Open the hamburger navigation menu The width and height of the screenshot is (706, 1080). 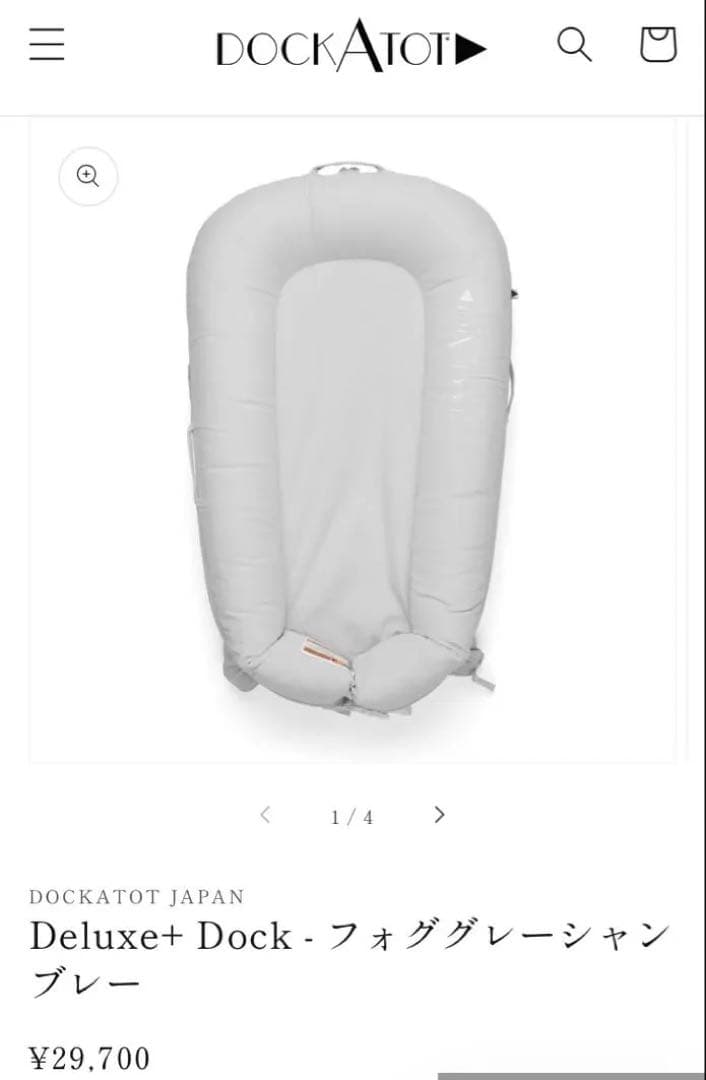tap(47, 45)
